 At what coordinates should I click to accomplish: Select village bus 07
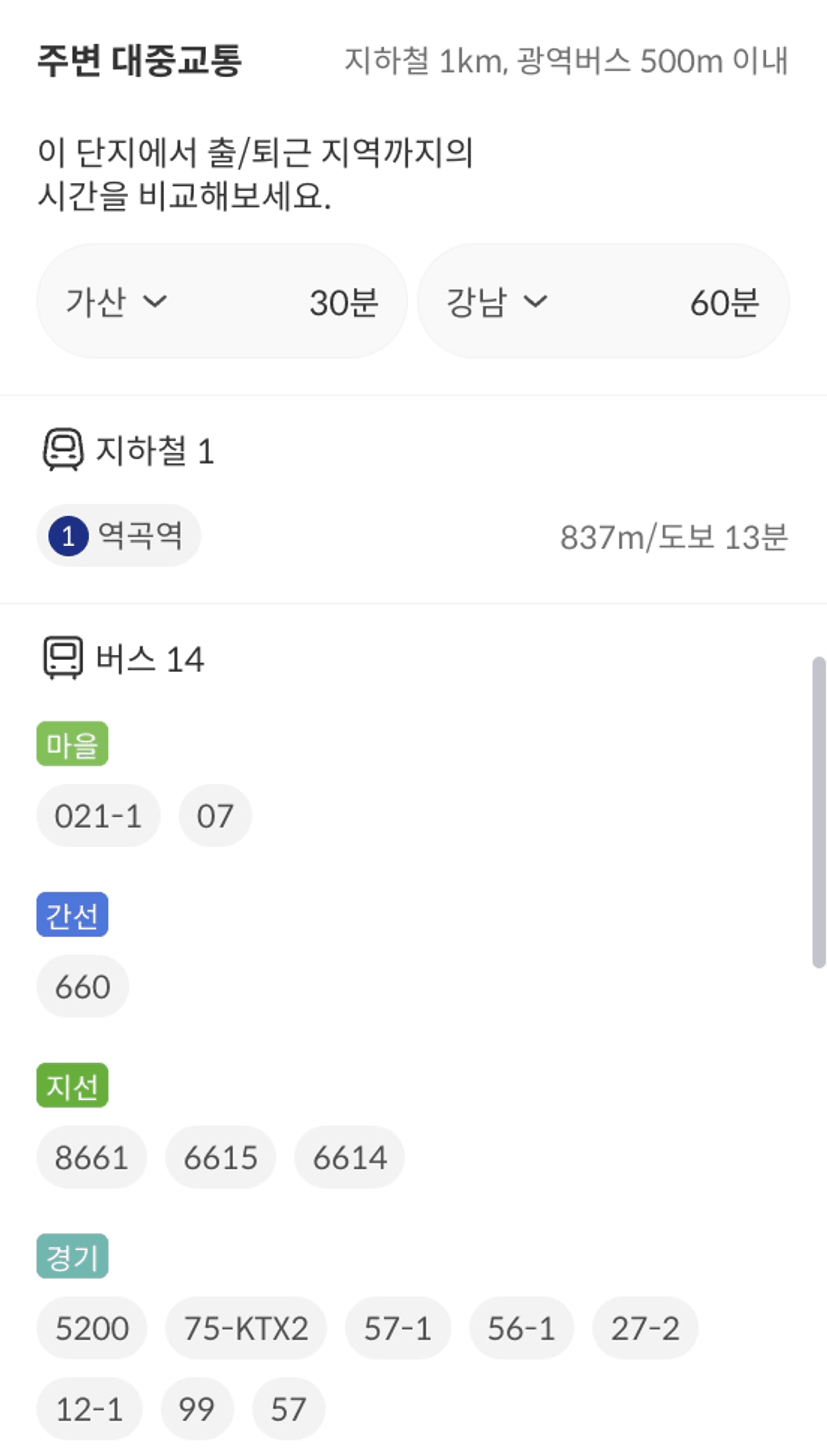215,816
